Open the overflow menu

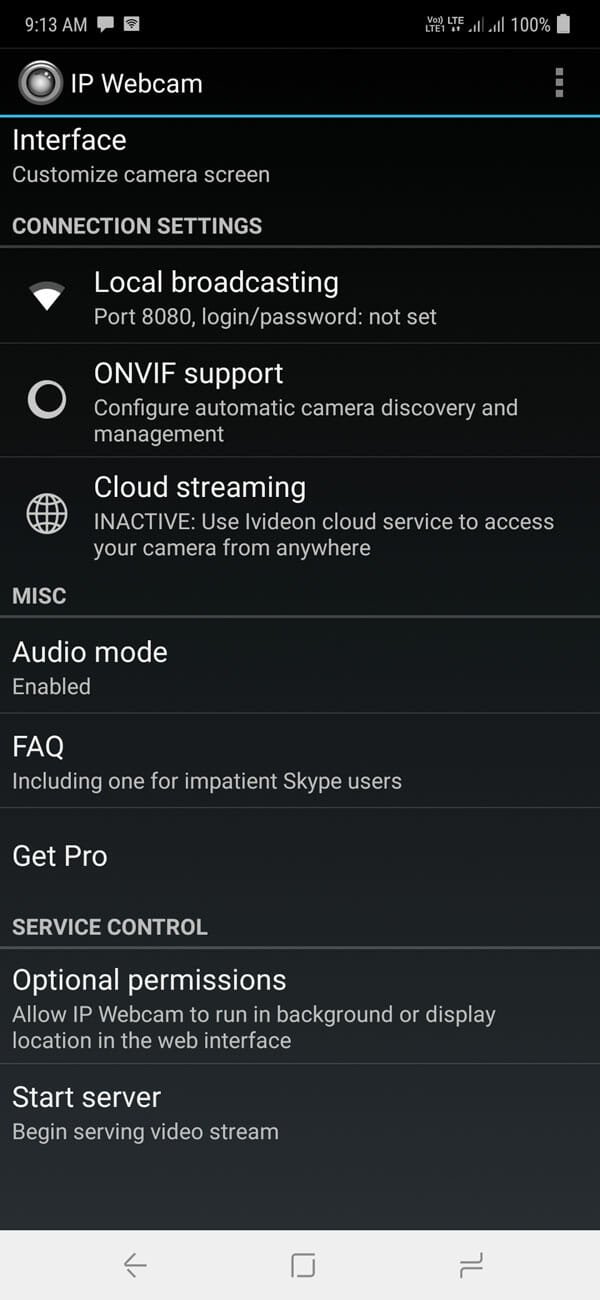[x=559, y=83]
